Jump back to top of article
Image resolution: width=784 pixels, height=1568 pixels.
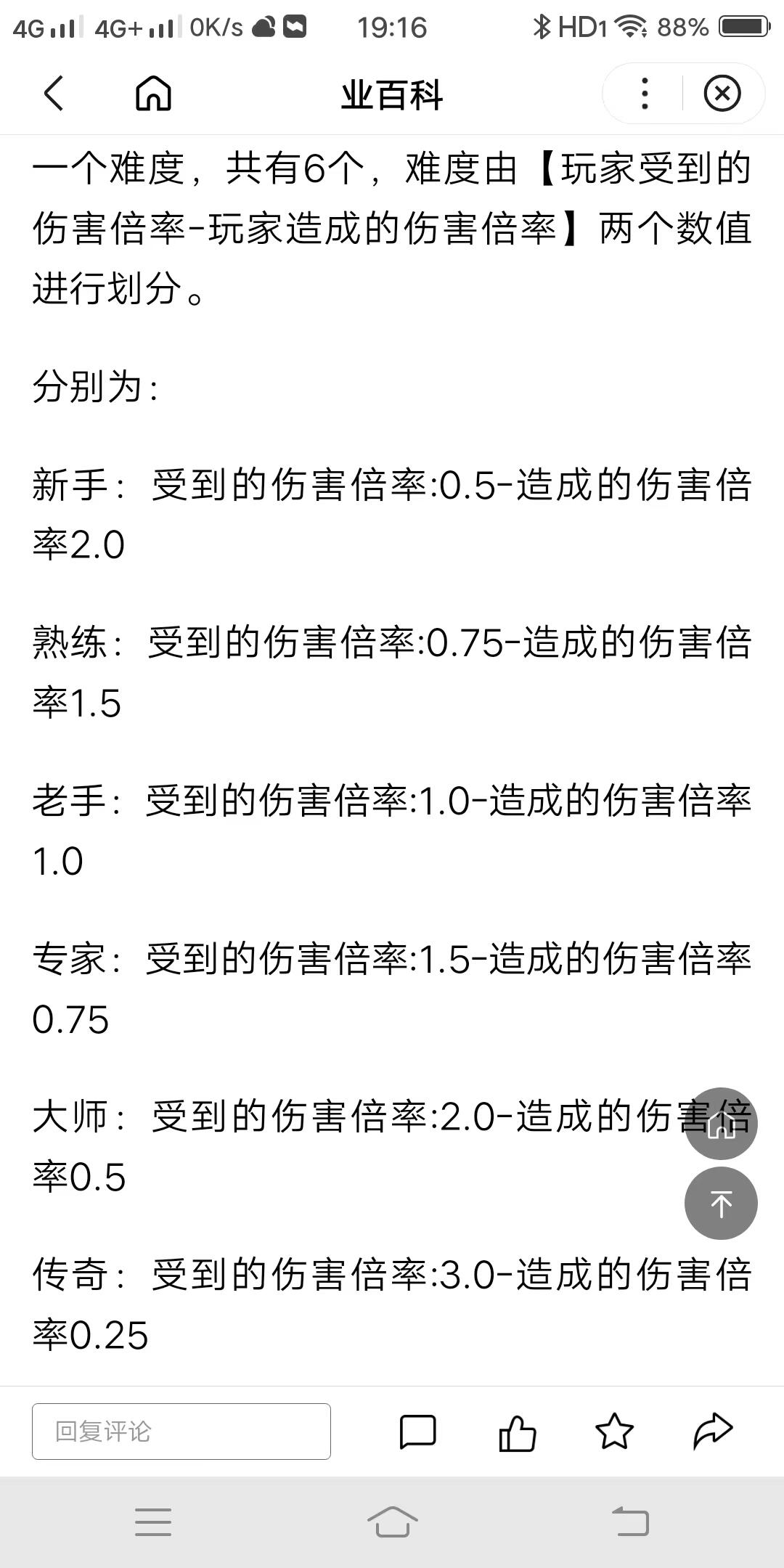(x=721, y=1204)
